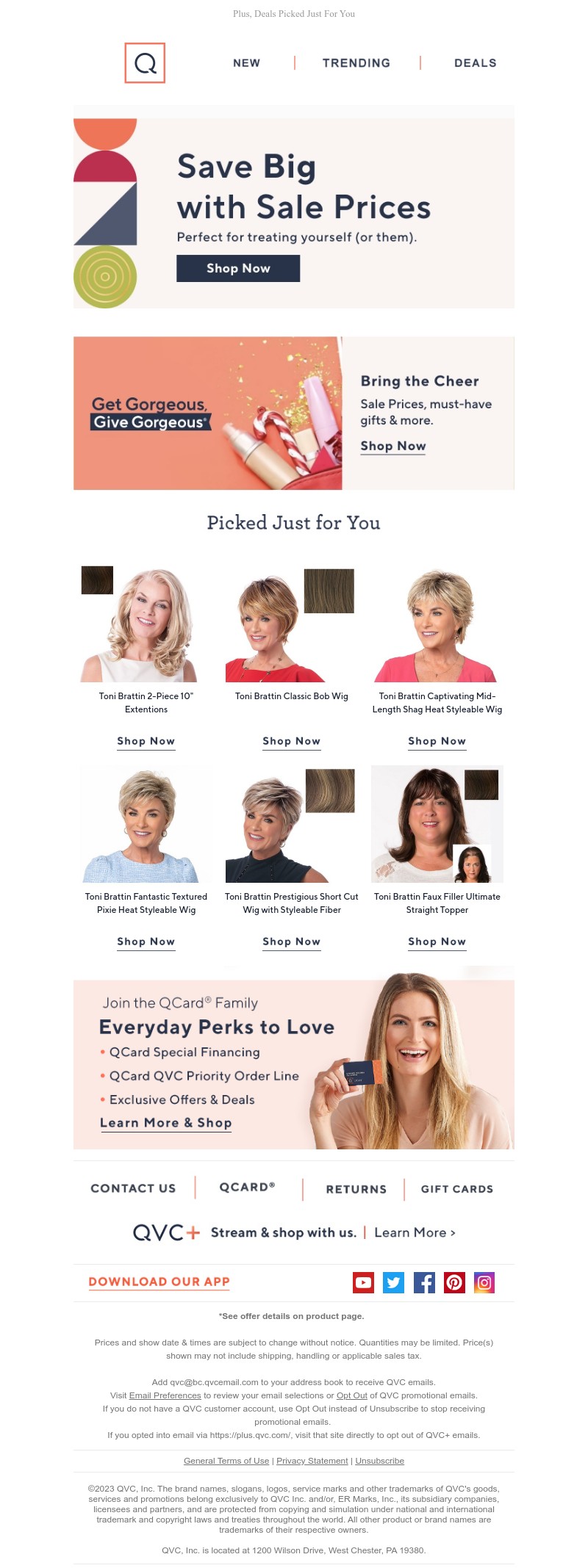Shop Now for 2-Piece 10" Extentions
The image size is (588, 1568).
click(146, 741)
